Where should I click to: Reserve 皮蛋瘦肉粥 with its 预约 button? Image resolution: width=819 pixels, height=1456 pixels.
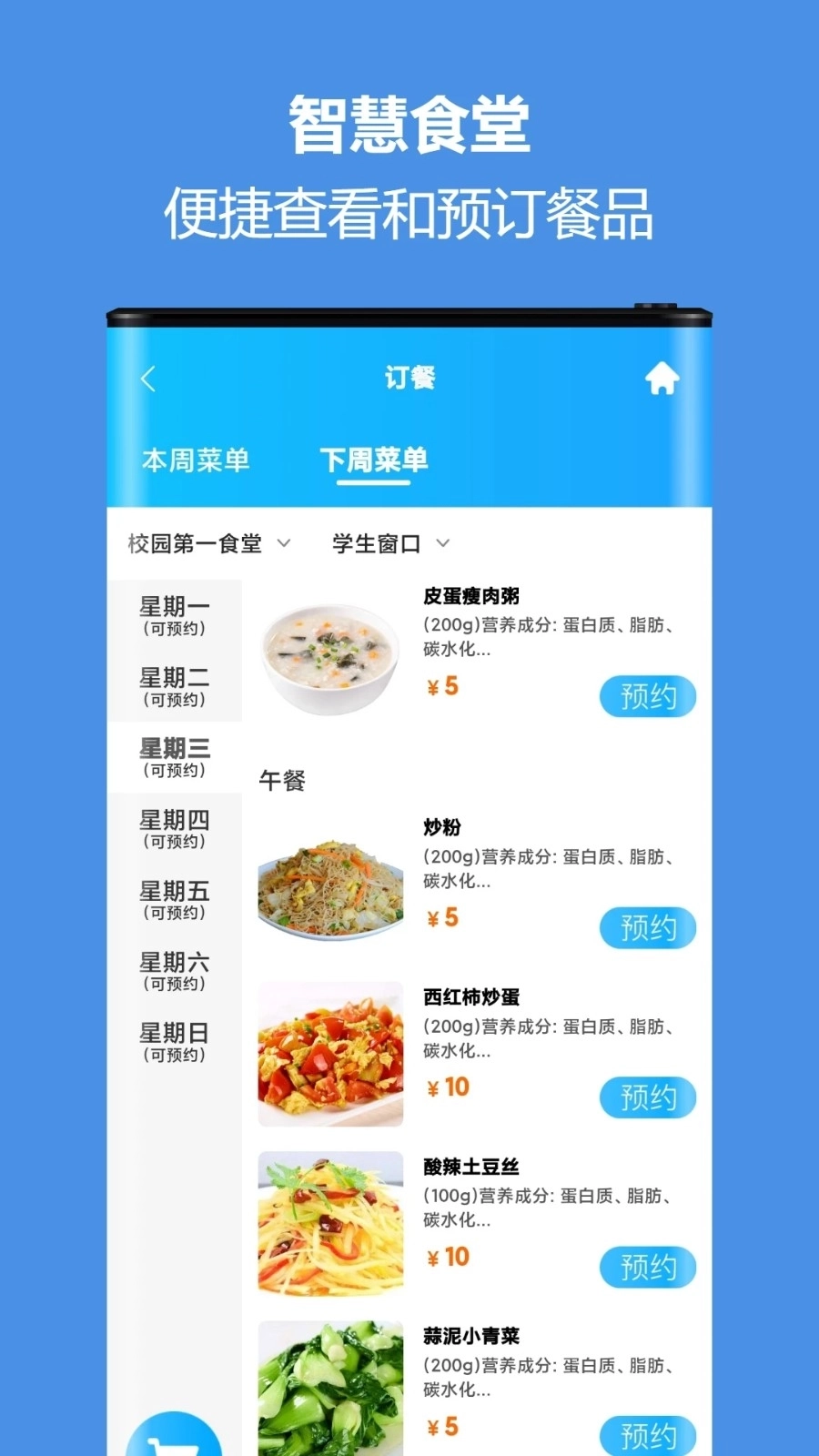click(647, 696)
